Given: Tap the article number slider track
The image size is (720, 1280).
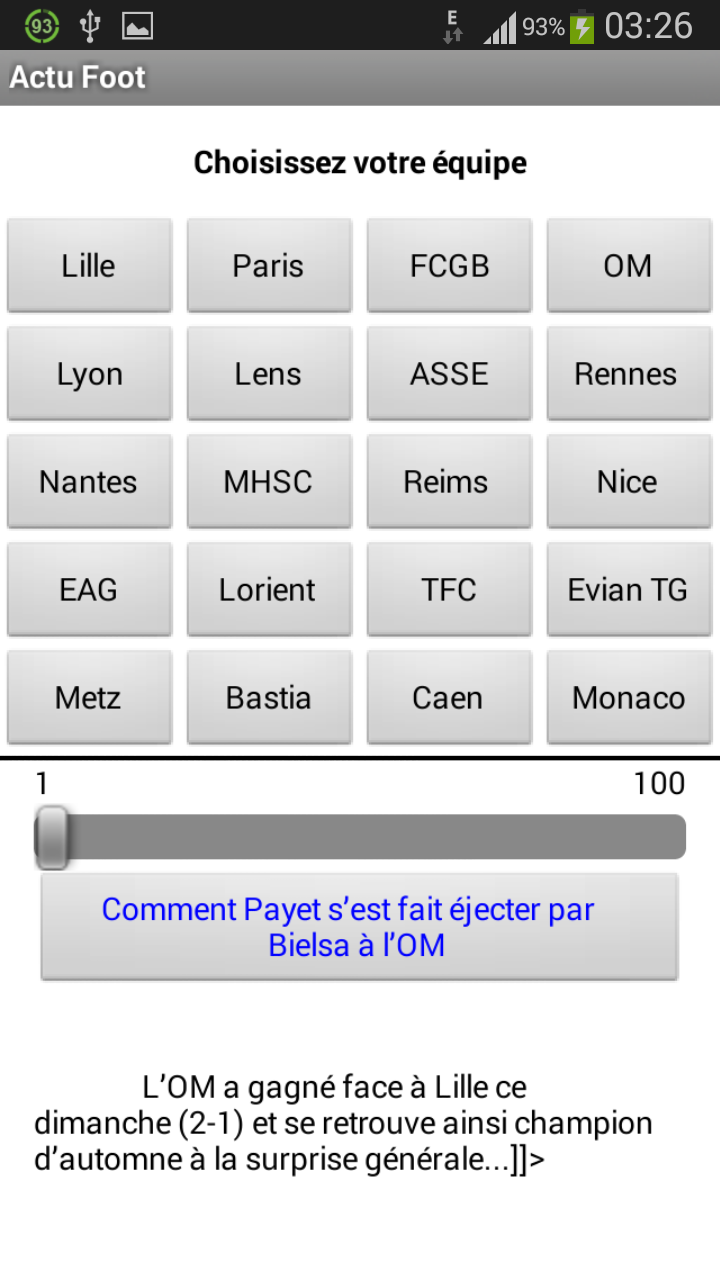Looking at the screenshot, I should coord(360,837).
